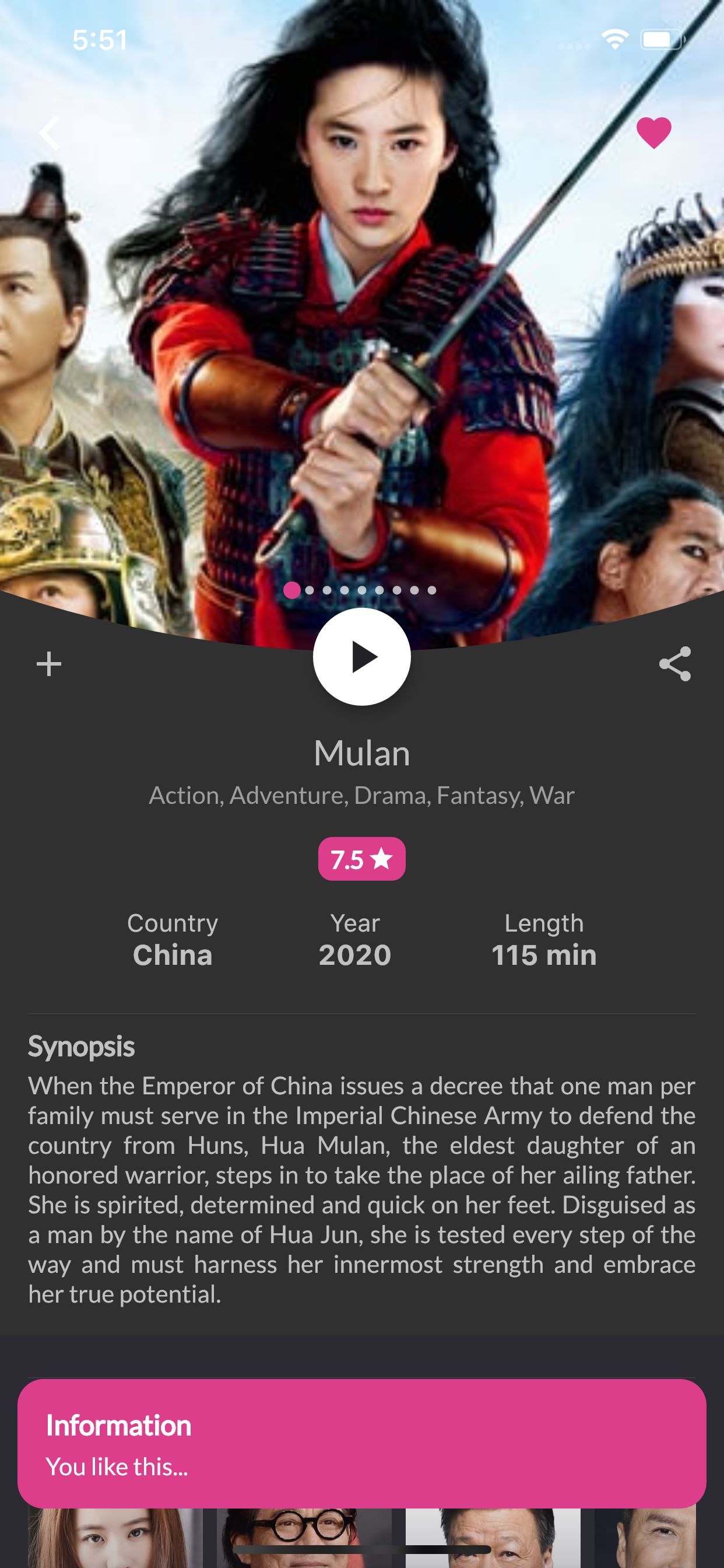This screenshot has width=724, height=1568.
Task: Play the Mulan movie
Action: point(362,657)
